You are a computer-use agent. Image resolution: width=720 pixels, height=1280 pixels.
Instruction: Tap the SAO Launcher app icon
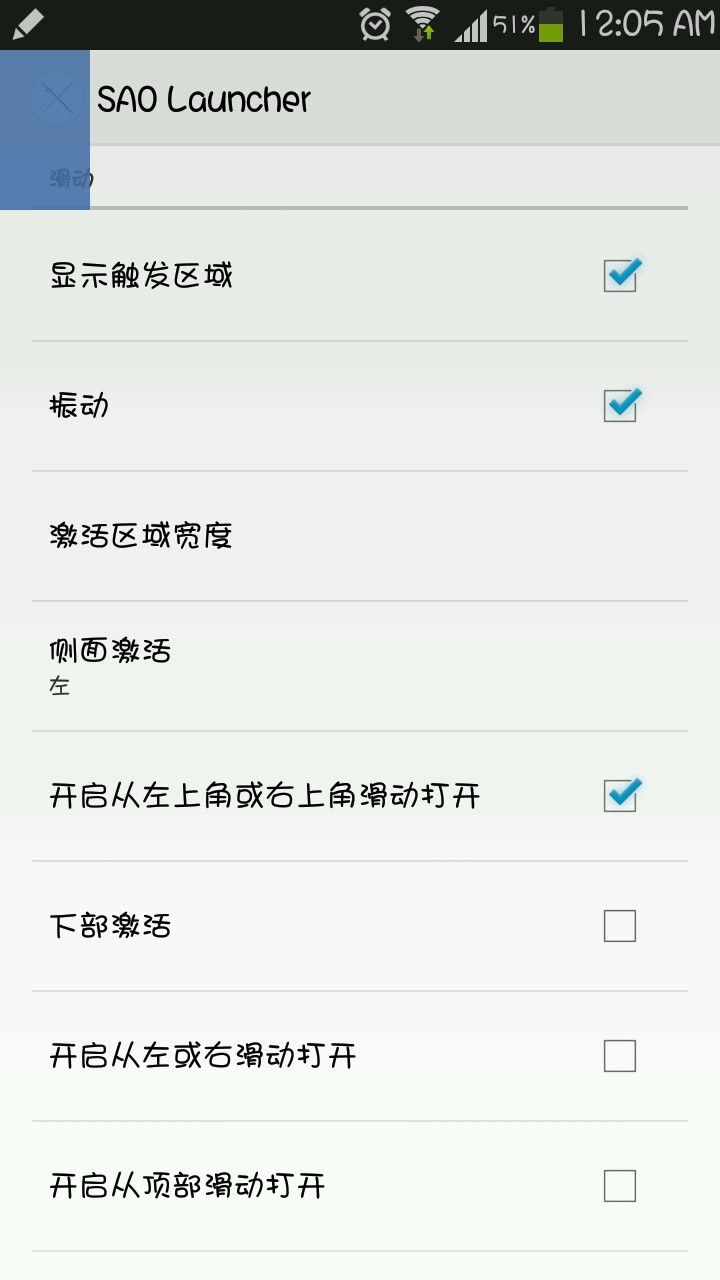tap(58, 98)
